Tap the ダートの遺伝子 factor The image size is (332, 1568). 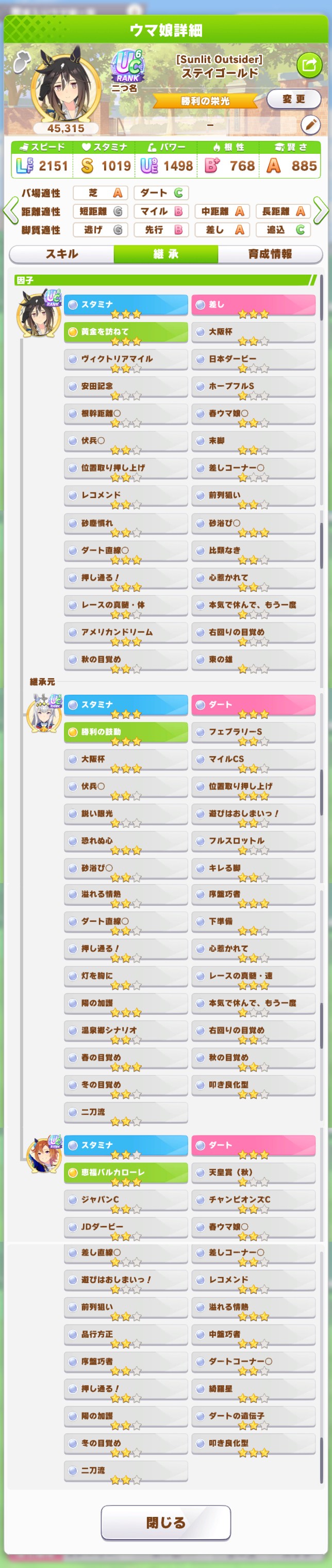click(253, 1416)
